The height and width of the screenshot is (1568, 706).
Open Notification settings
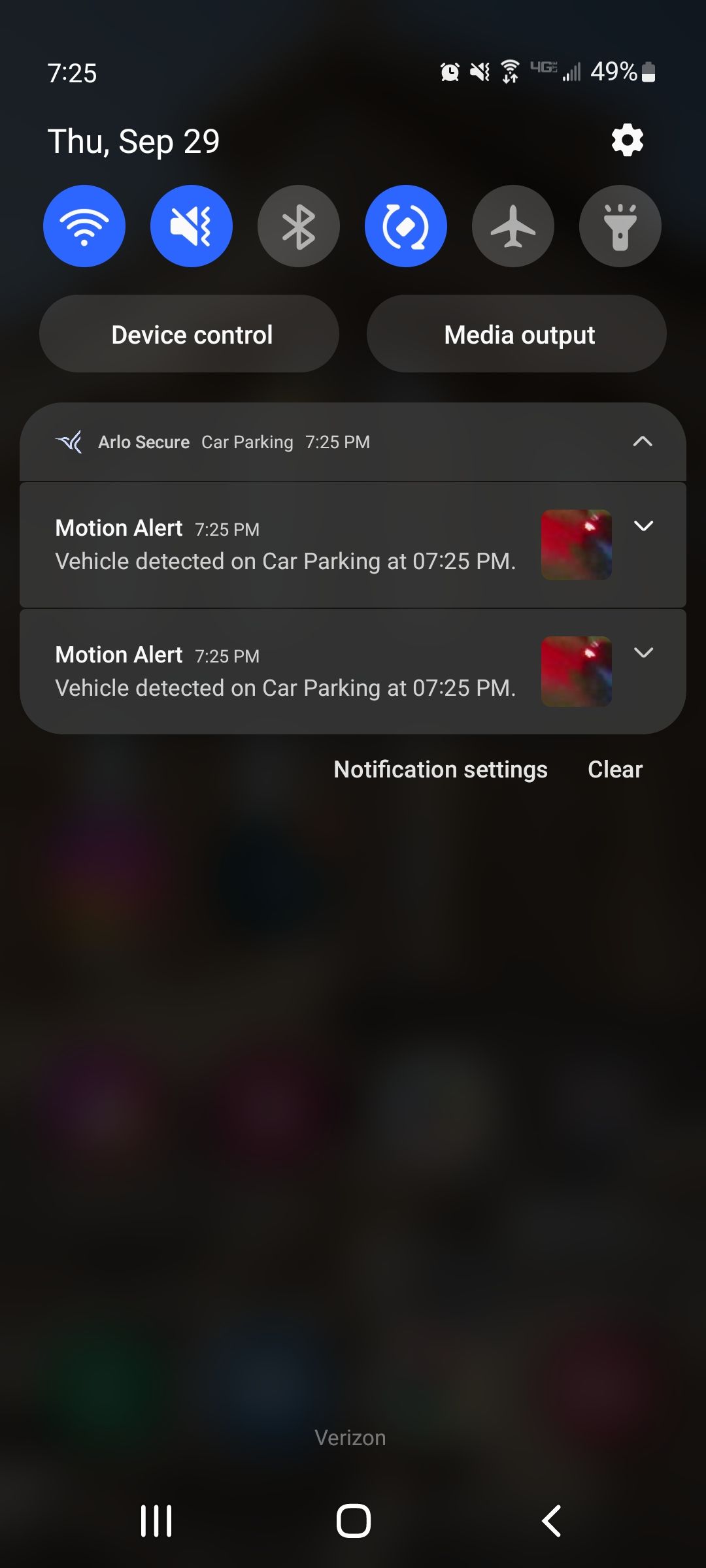[441, 770]
